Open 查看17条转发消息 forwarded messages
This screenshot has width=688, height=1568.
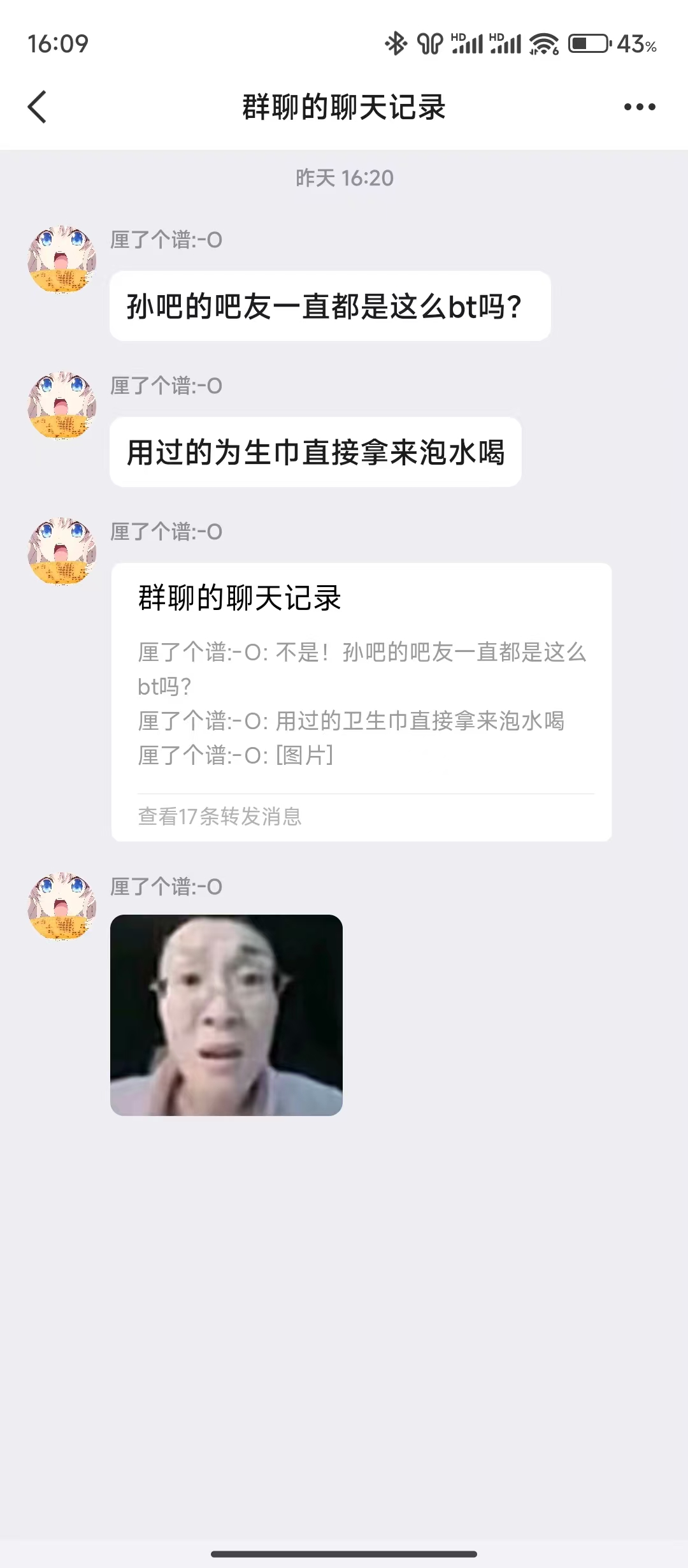220,817
